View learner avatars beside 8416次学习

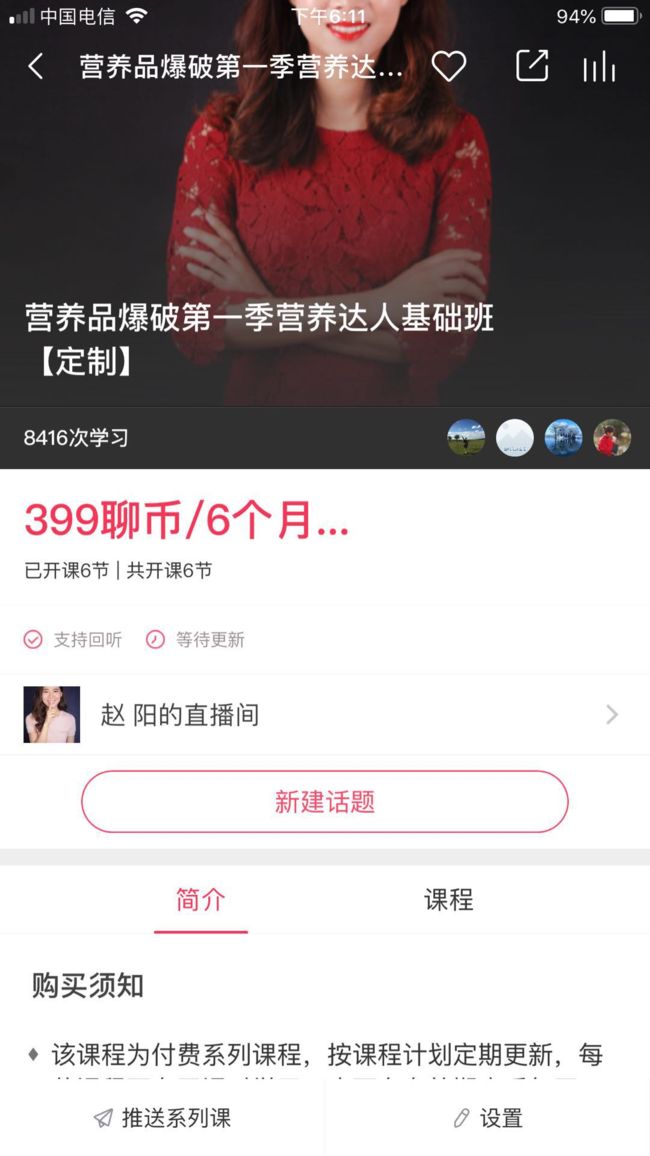point(539,437)
